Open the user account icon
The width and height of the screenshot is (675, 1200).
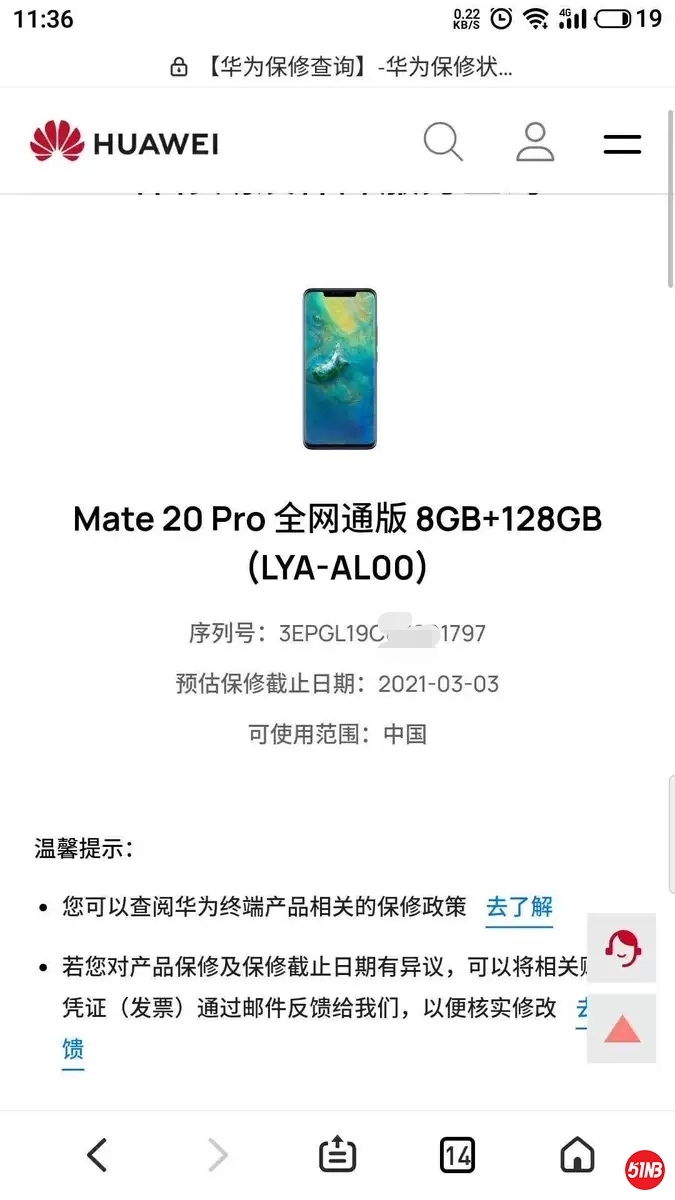(x=535, y=142)
